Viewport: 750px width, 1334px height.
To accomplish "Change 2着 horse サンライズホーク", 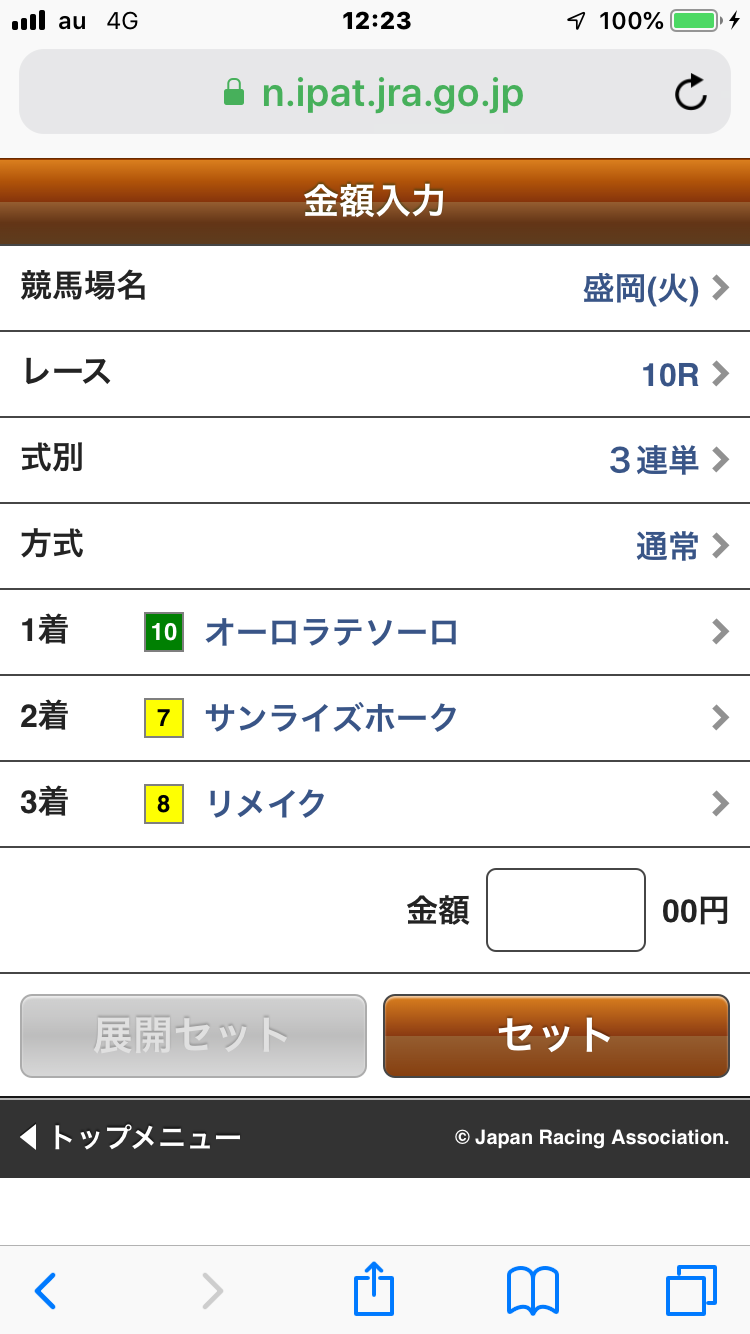I will coord(374,719).
